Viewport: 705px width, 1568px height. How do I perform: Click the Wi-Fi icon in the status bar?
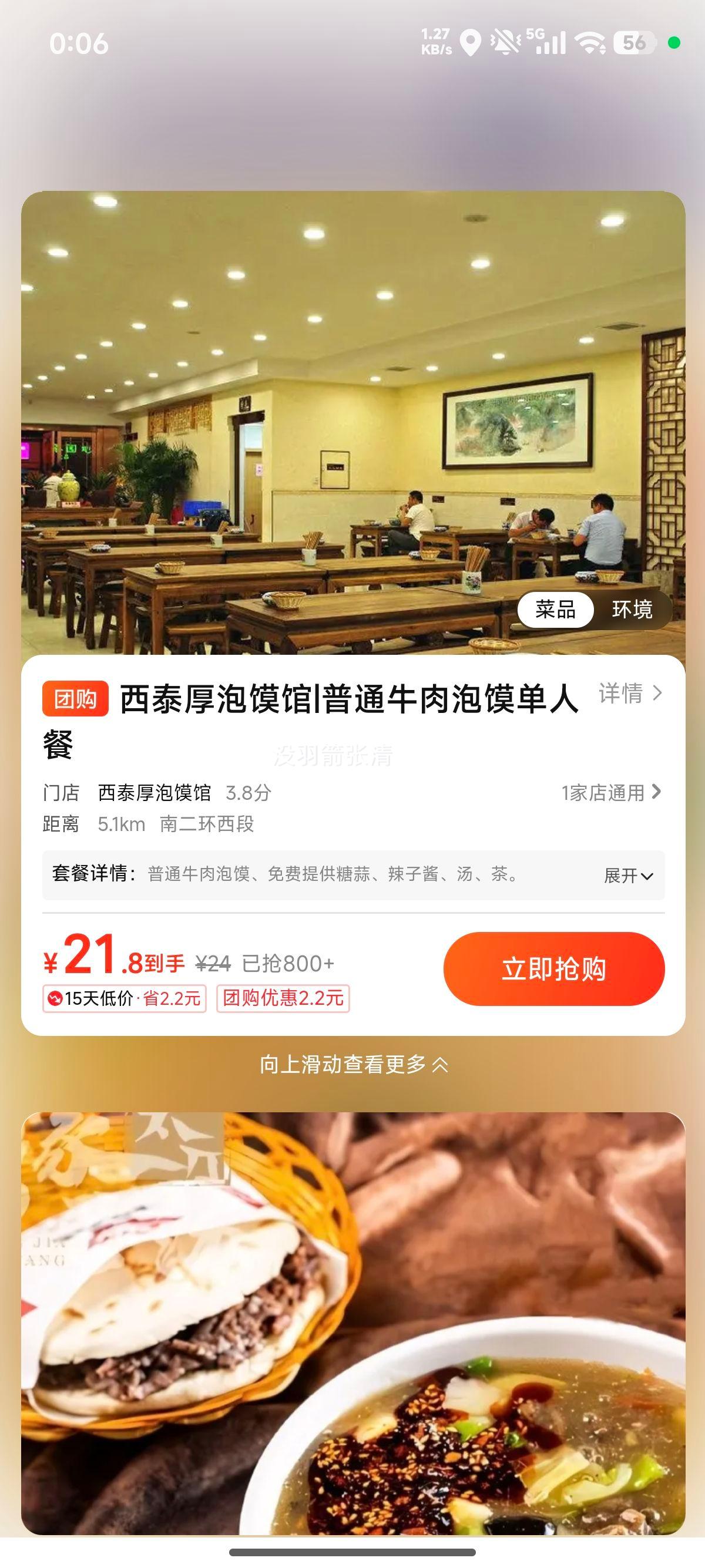589,43
